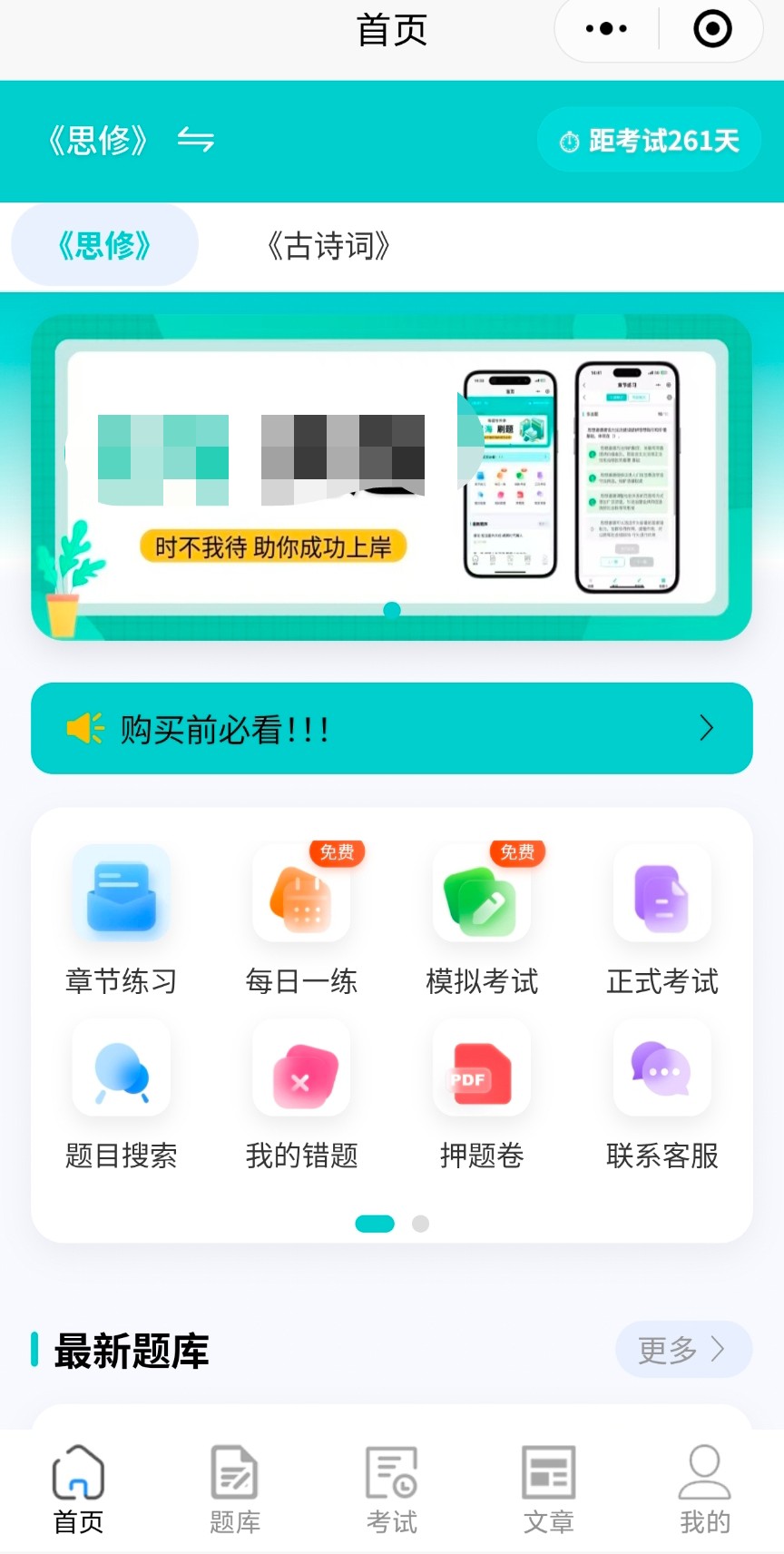The height and width of the screenshot is (1554, 784).
Task: Open the mini program overflow menu
Action: tap(606, 29)
